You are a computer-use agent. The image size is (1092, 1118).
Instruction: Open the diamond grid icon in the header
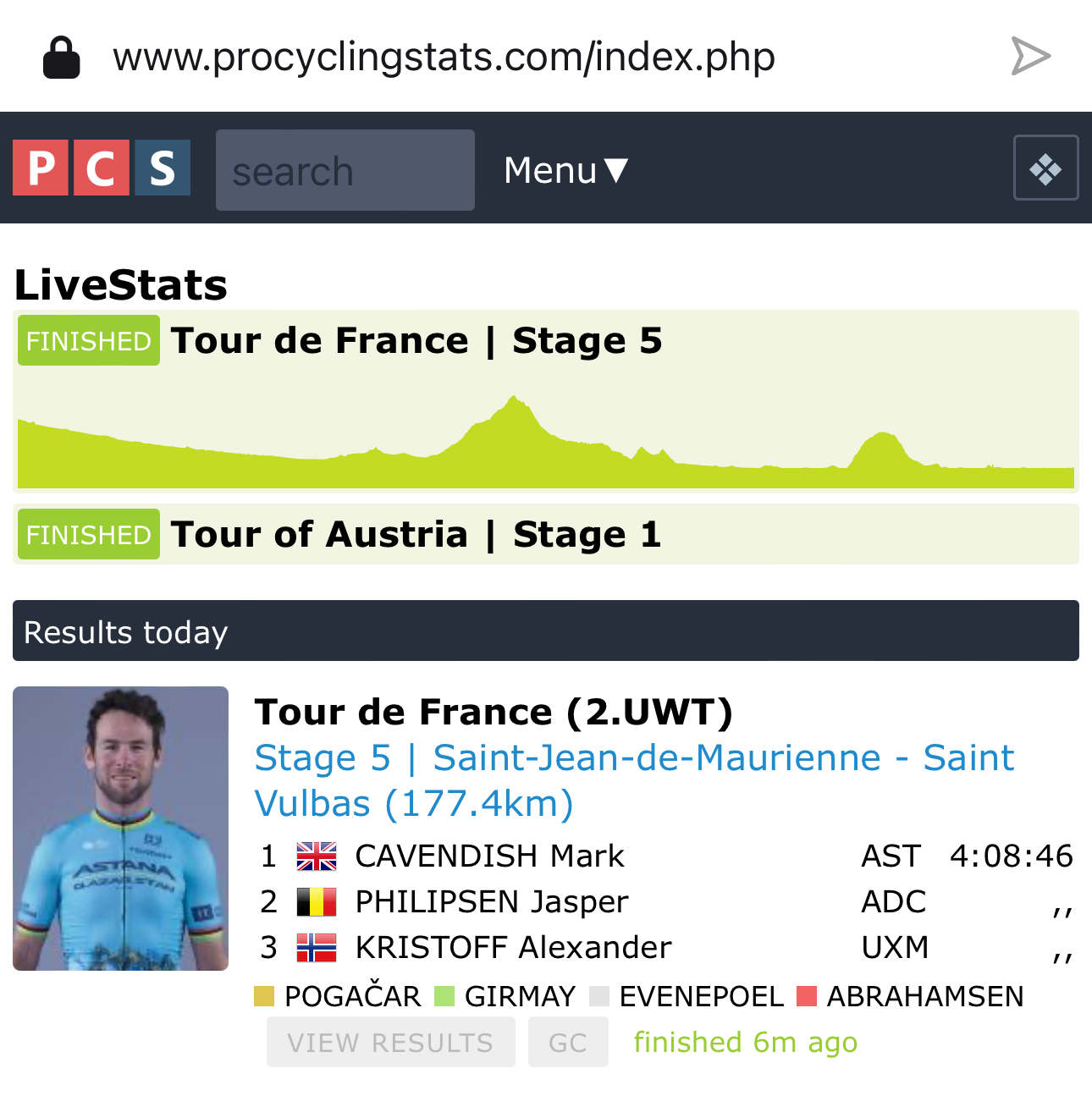coord(1045,168)
